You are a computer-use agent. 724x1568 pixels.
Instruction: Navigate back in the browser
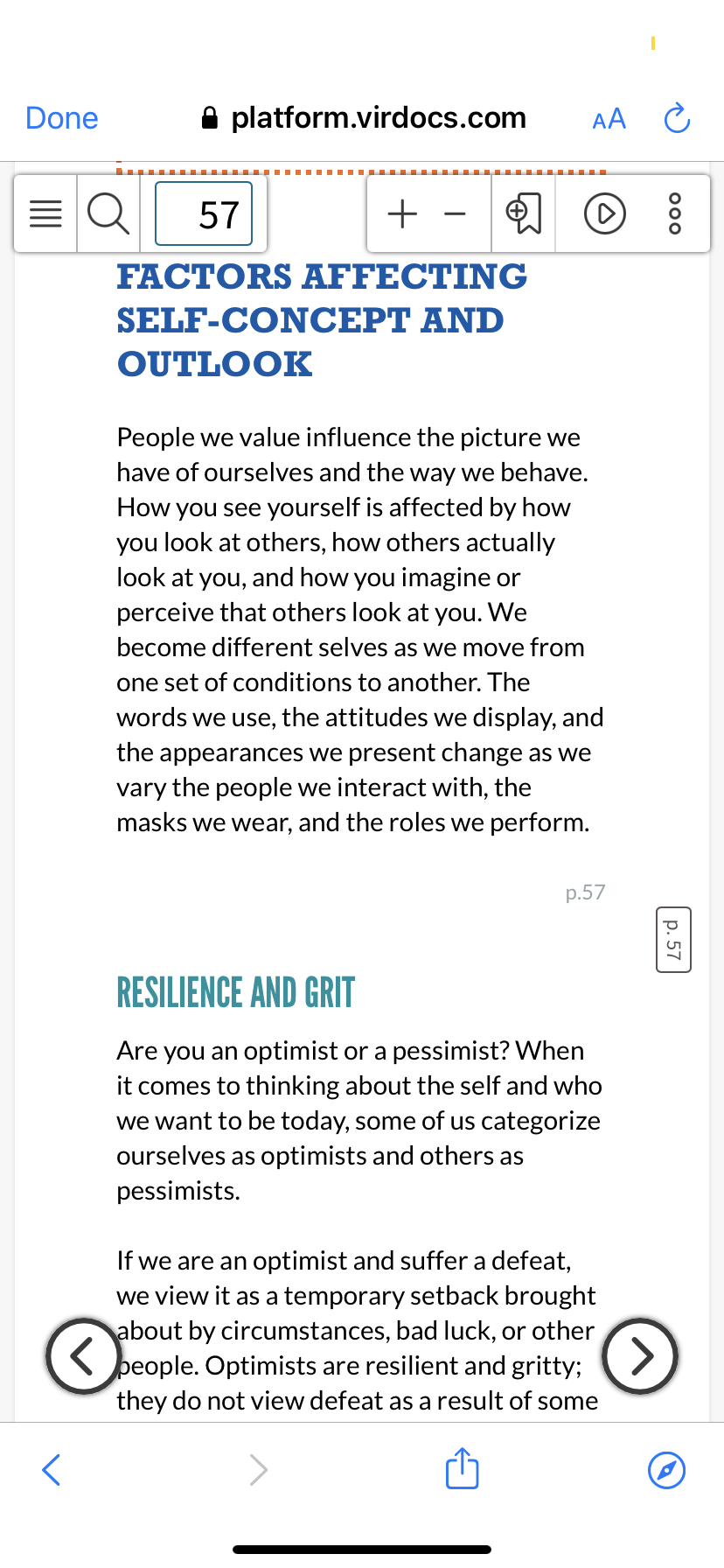[52, 1470]
